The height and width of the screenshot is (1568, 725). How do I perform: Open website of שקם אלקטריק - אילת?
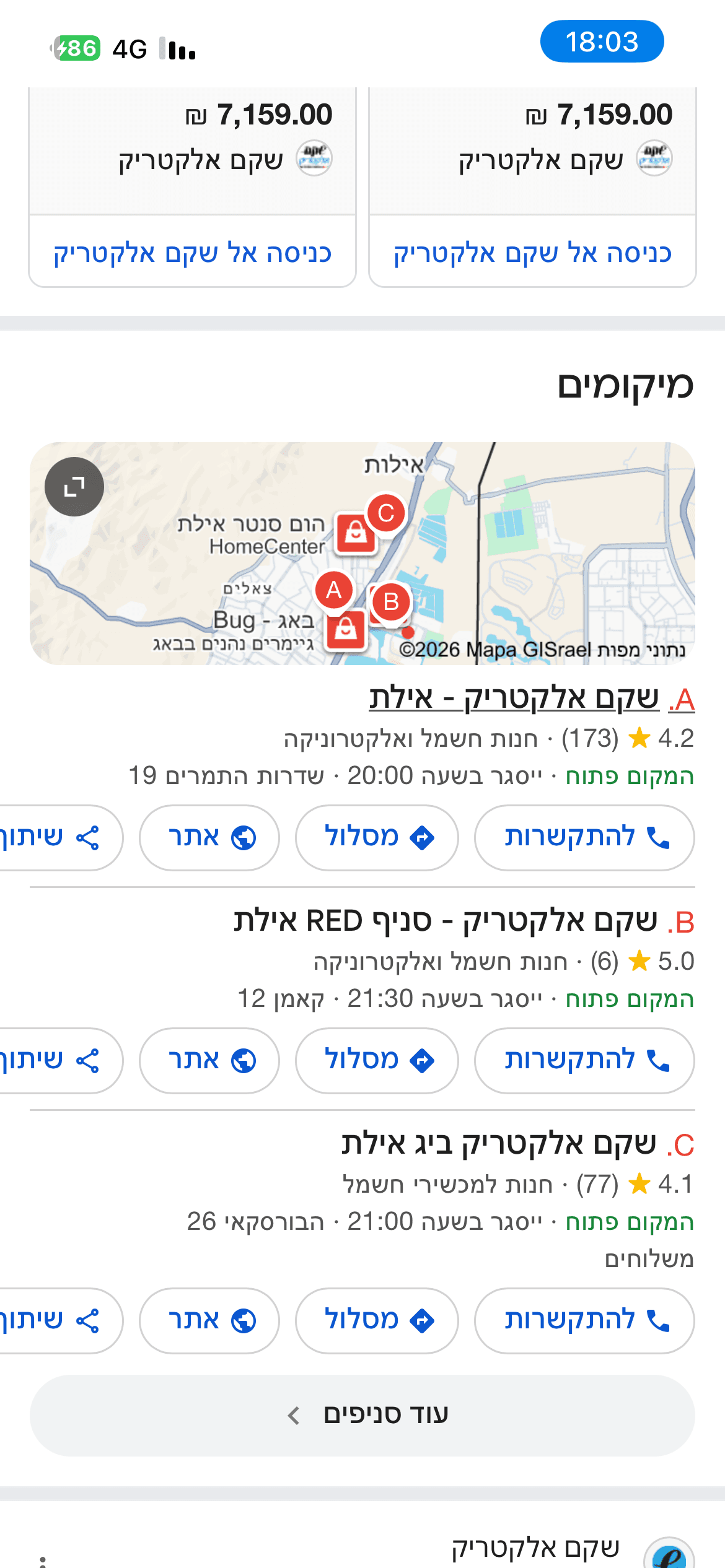[209, 837]
